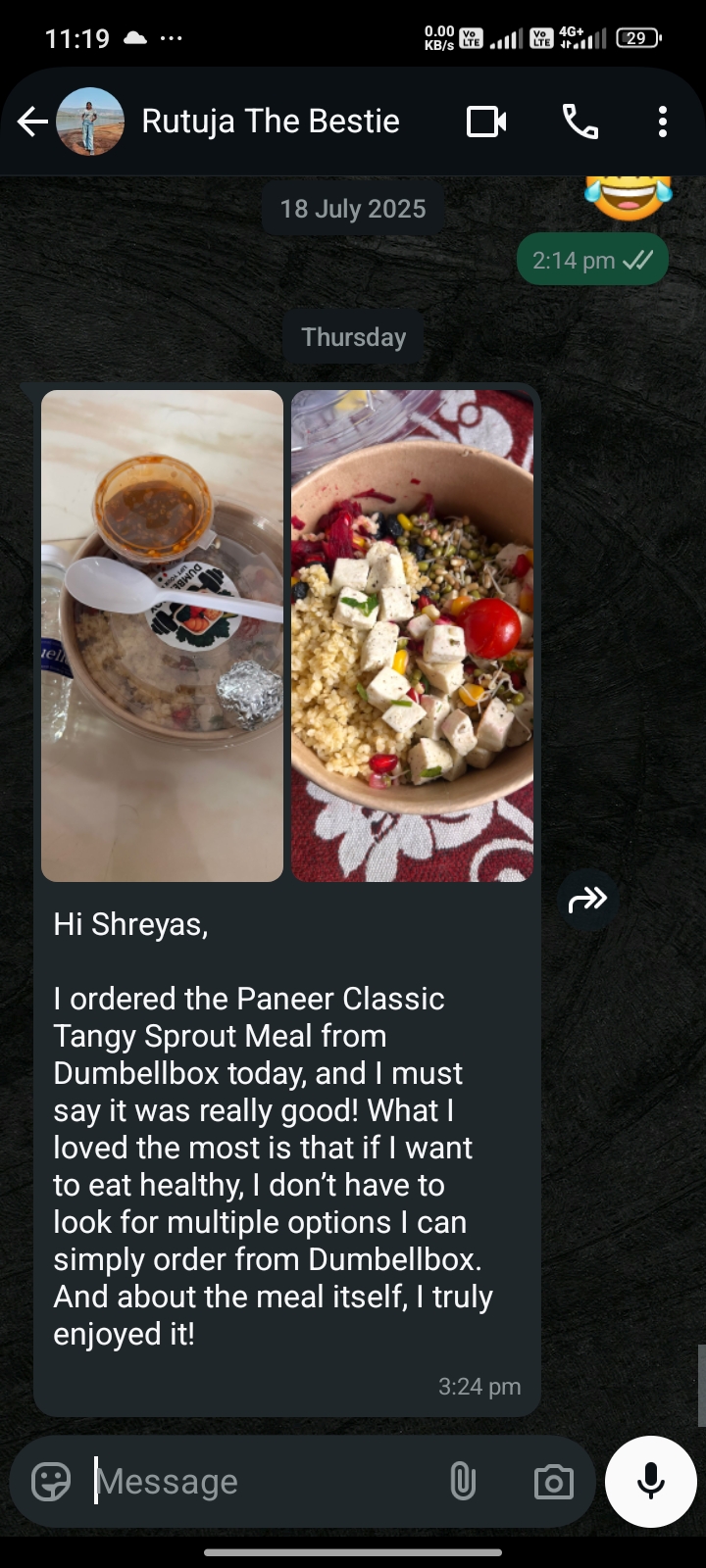
Task: Open the emoji picker
Action: 51,1482
